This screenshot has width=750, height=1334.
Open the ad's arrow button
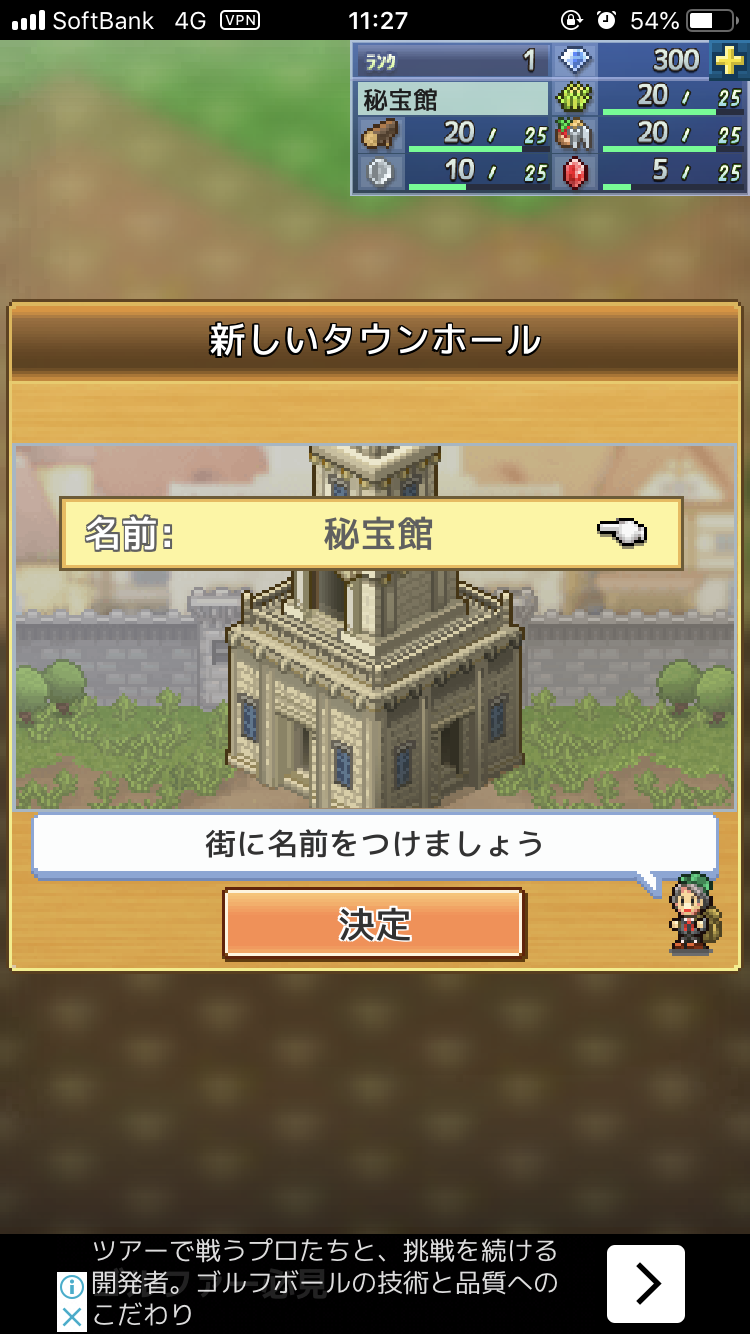(646, 1283)
